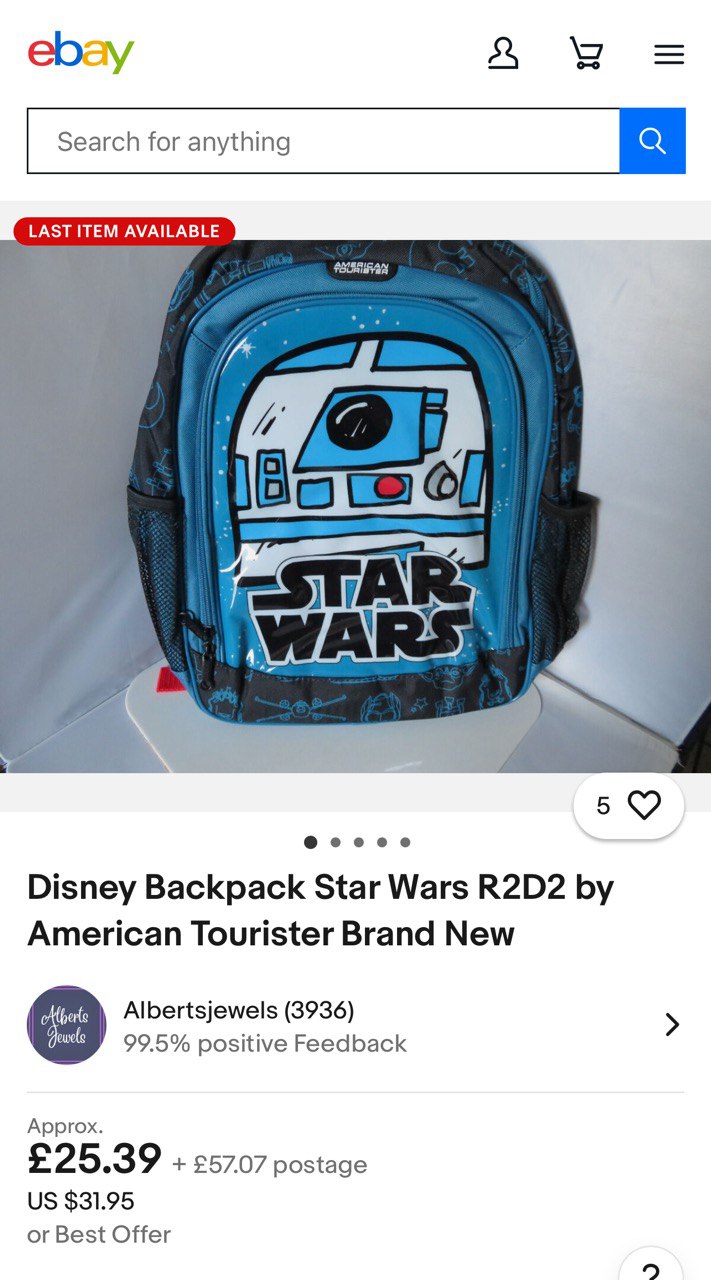Viewport: 711px width, 1280px height.
Task: Open Albertsjewels seller profile row
Action: click(355, 1025)
